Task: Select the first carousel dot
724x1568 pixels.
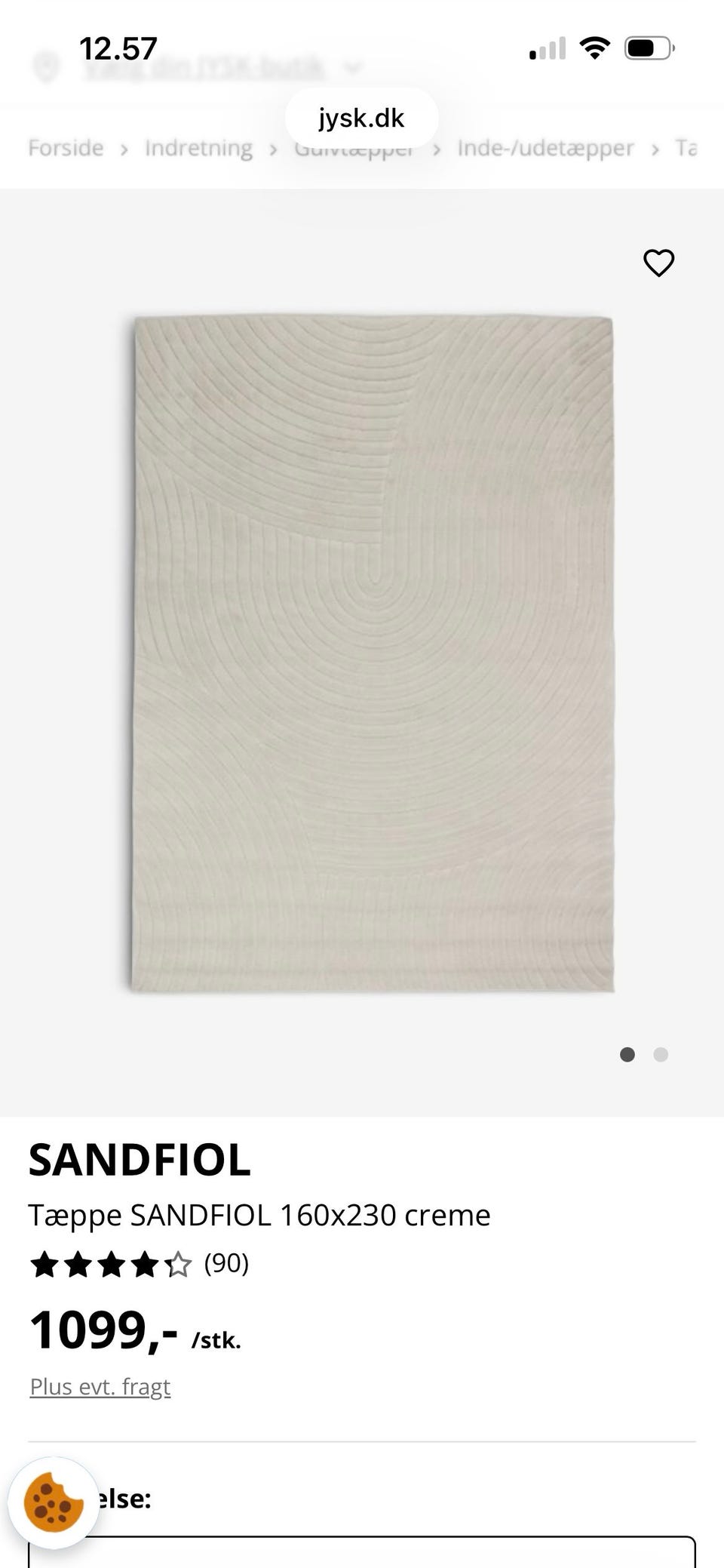Action: pyautogui.click(x=627, y=1055)
